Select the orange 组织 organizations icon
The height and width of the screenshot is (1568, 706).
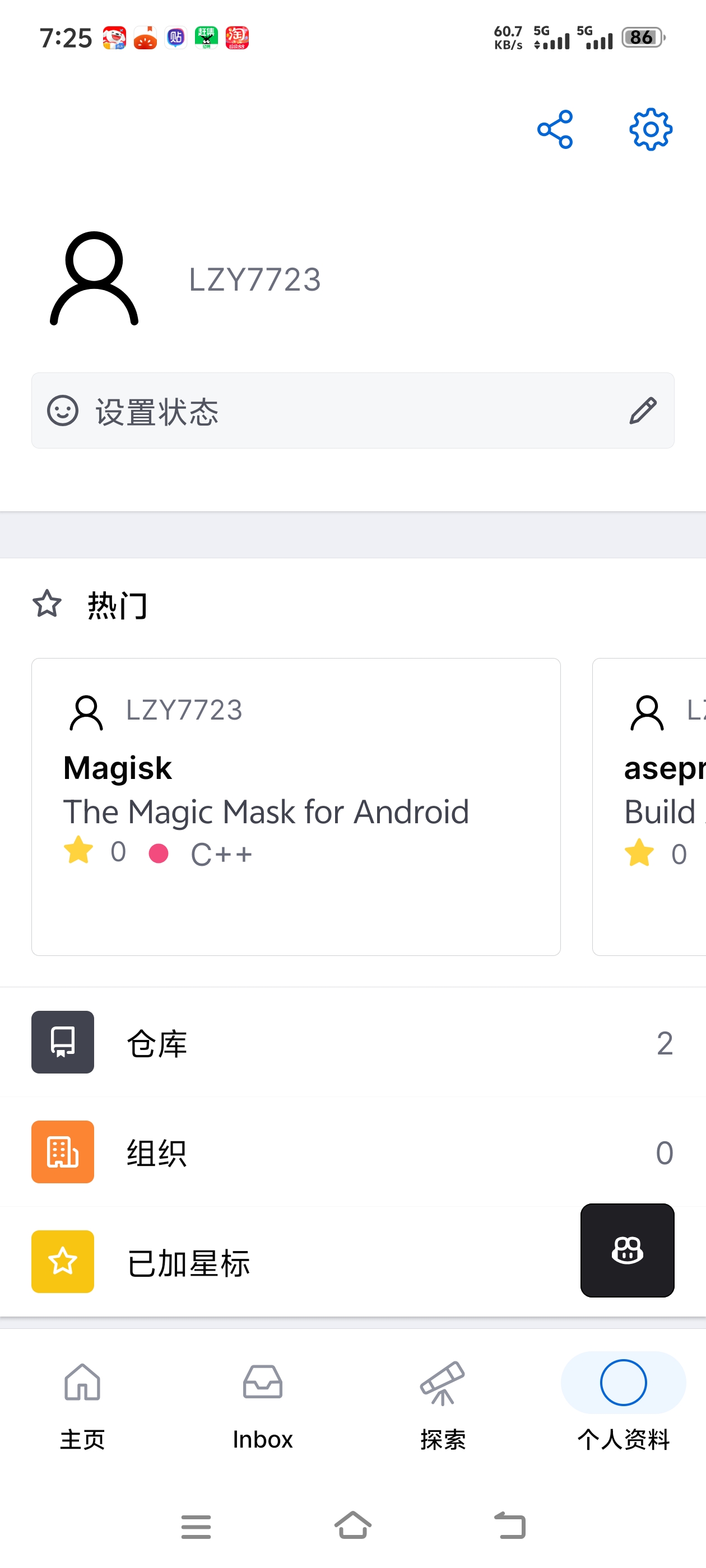[x=63, y=1152]
